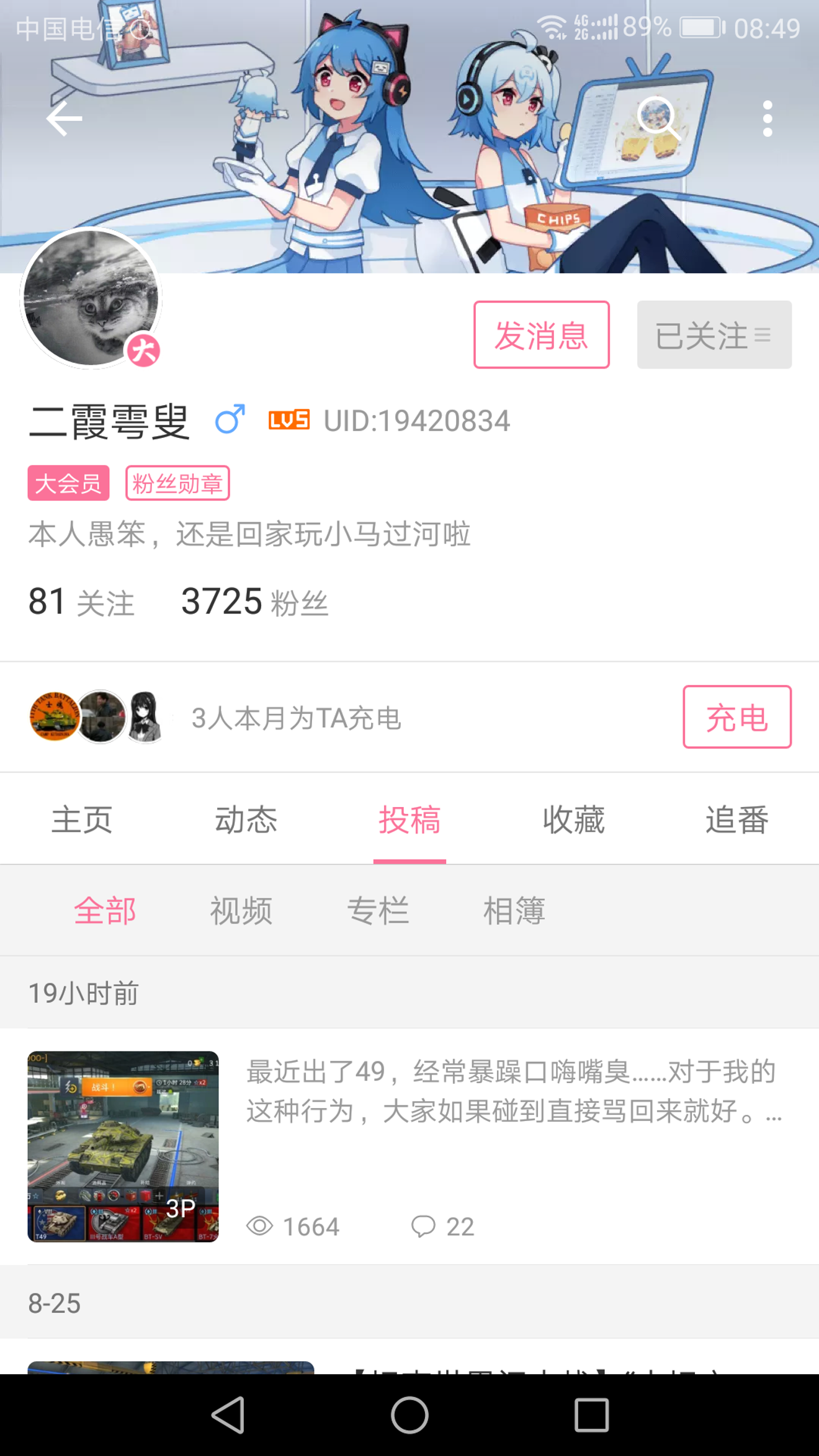Filter submissions by 专栏

(x=377, y=911)
